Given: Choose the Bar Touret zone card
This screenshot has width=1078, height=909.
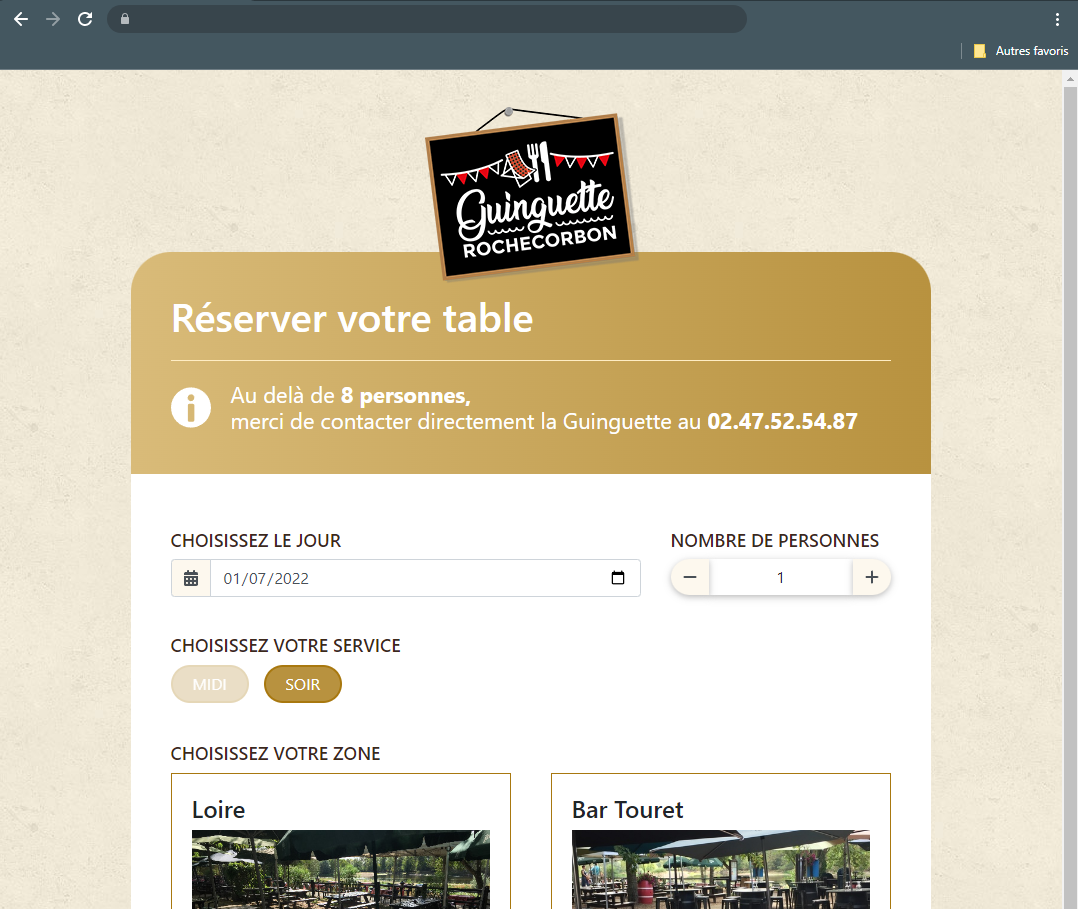Looking at the screenshot, I should [x=720, y=840].
